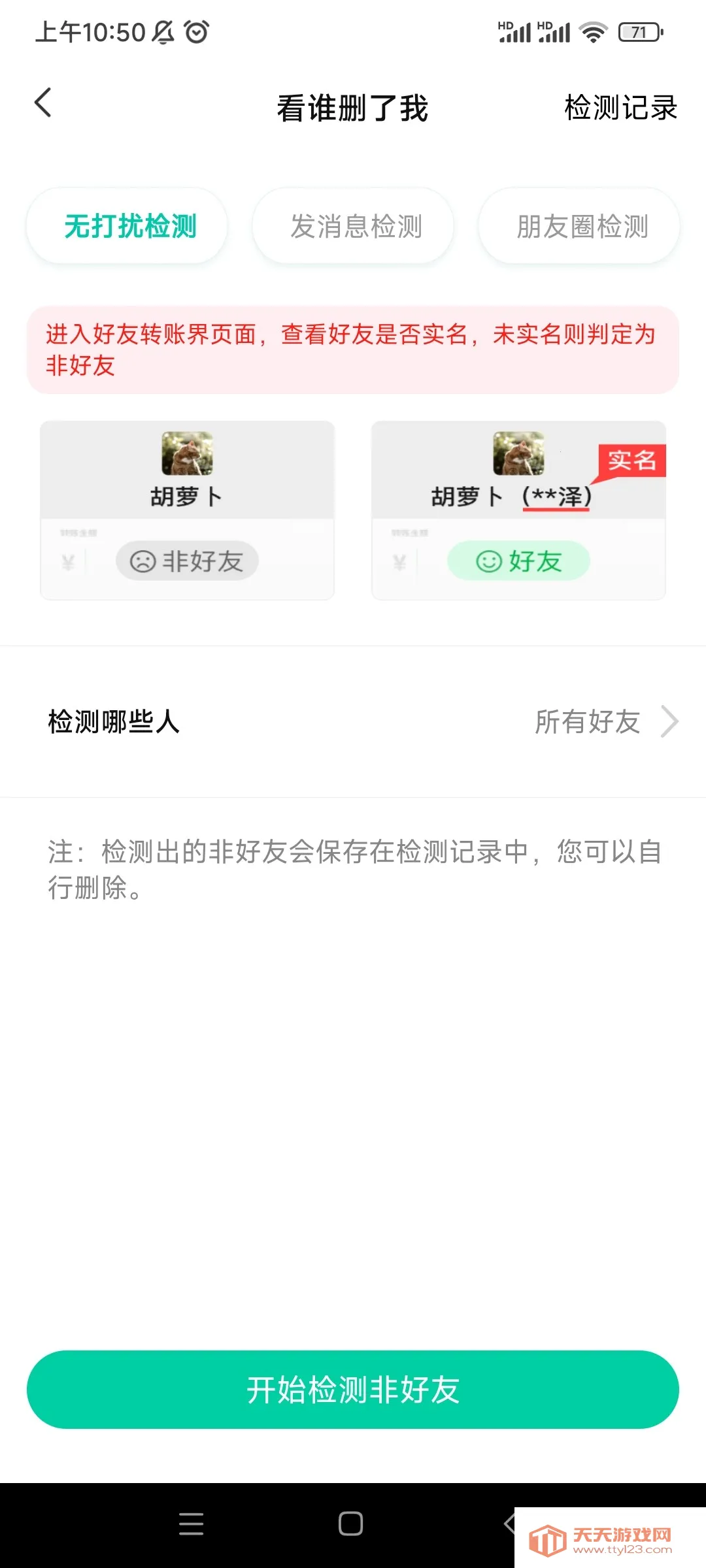
Task: Tap the 好友 status pill
Action: coord(518,562)
